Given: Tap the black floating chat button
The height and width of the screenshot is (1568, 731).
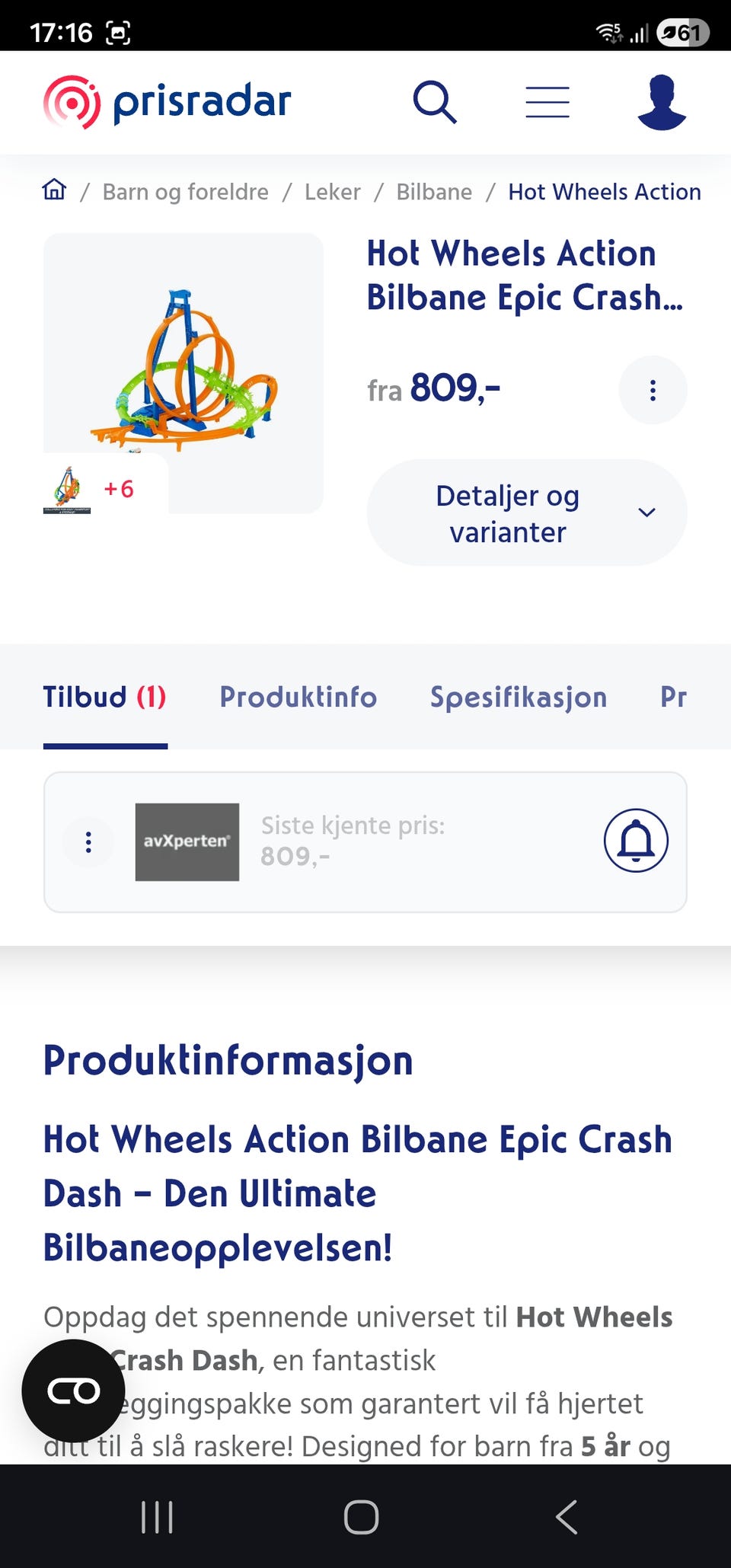Looking at the screenshot, I should pos(73,1391).
